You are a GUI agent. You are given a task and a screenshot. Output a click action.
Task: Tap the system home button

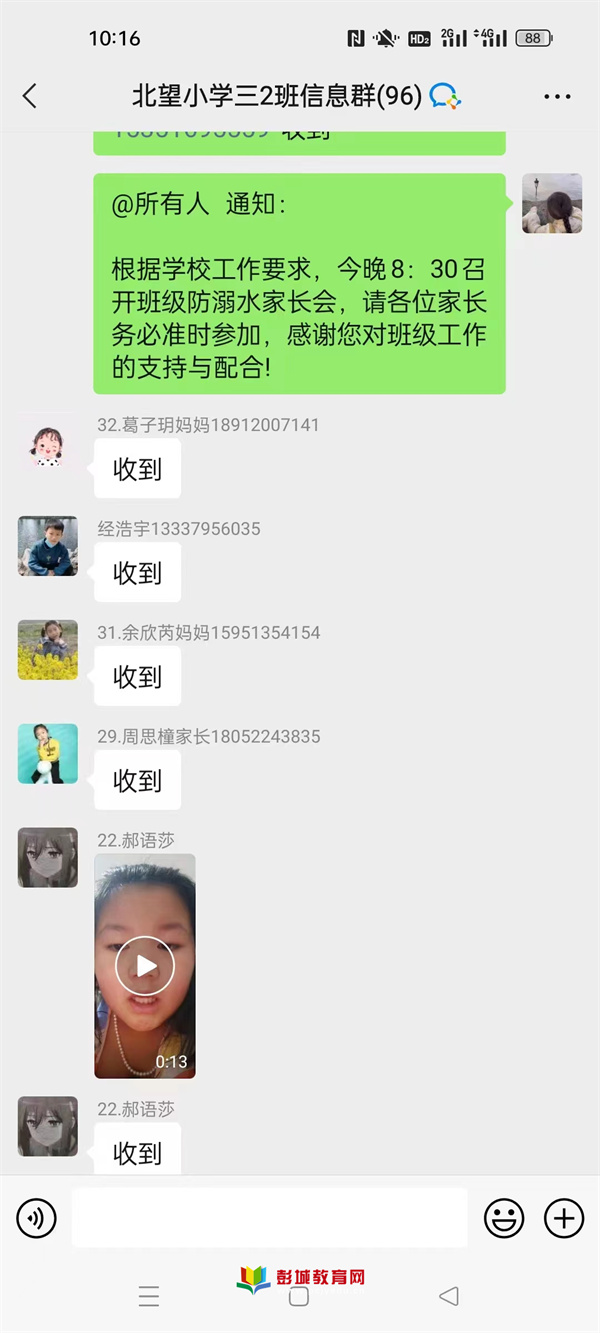tap(299, 1297)
